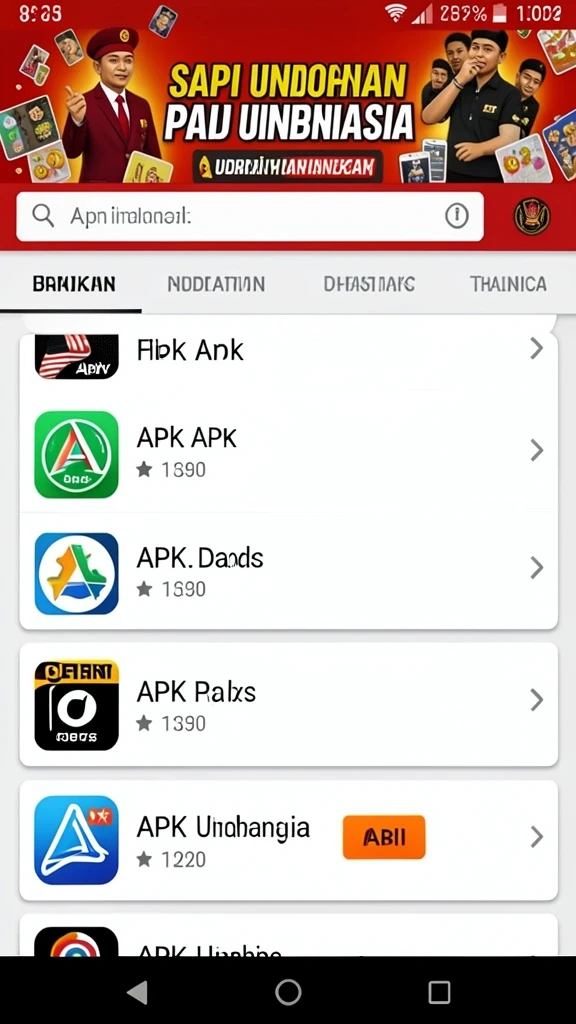View the APK Ralxs app

[289, 704]
